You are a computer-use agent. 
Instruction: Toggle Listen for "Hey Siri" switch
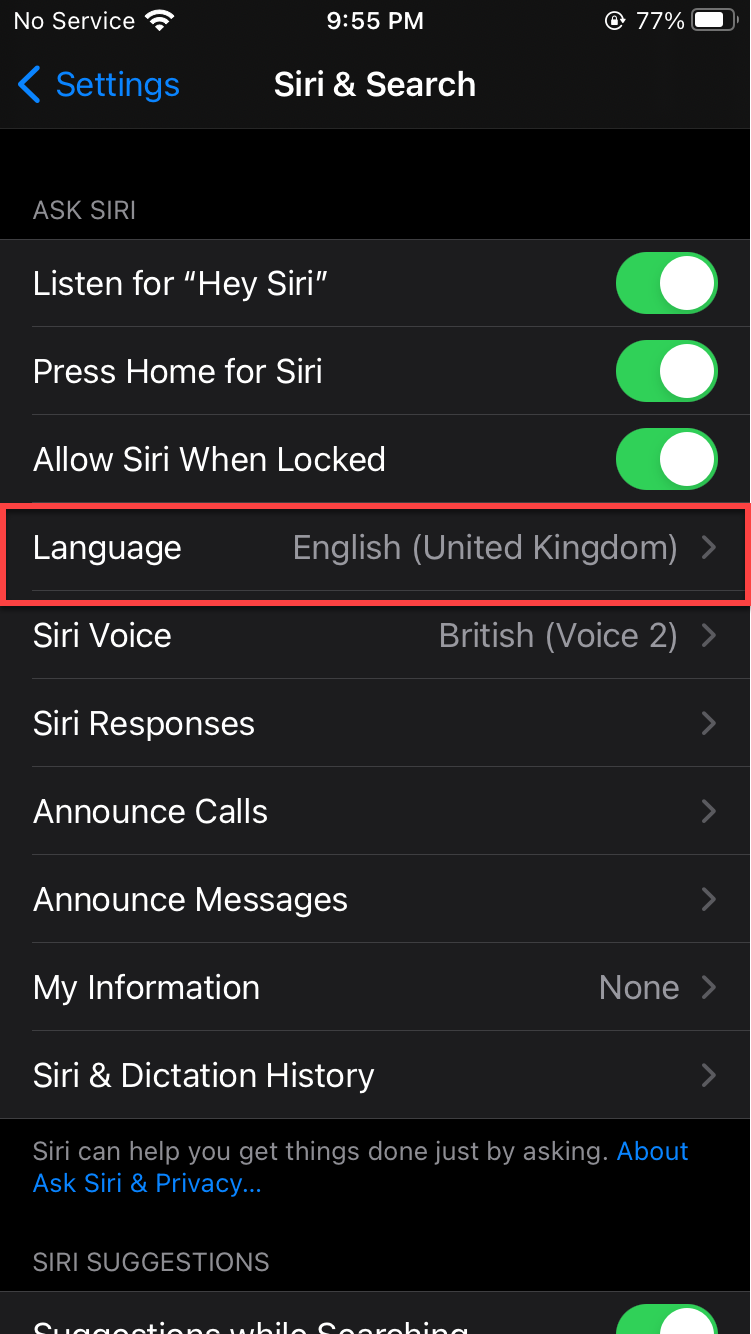666,283
